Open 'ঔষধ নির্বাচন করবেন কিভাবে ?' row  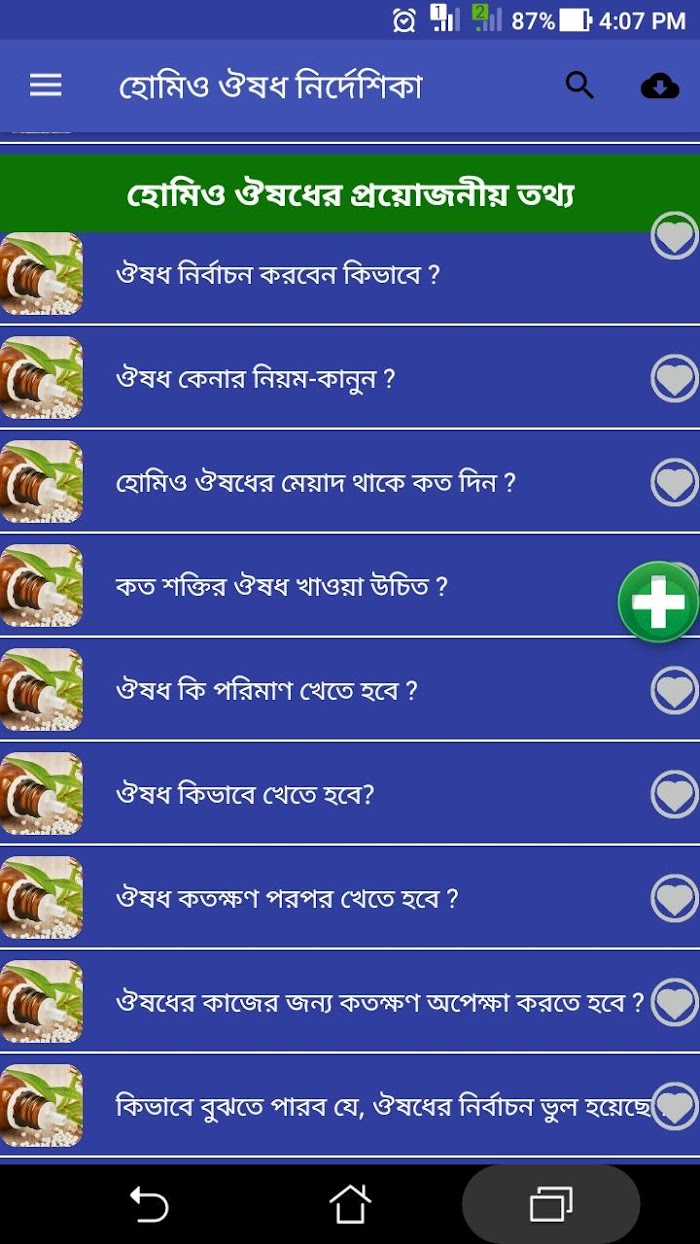pyautogui.click(x=350, y=275)
